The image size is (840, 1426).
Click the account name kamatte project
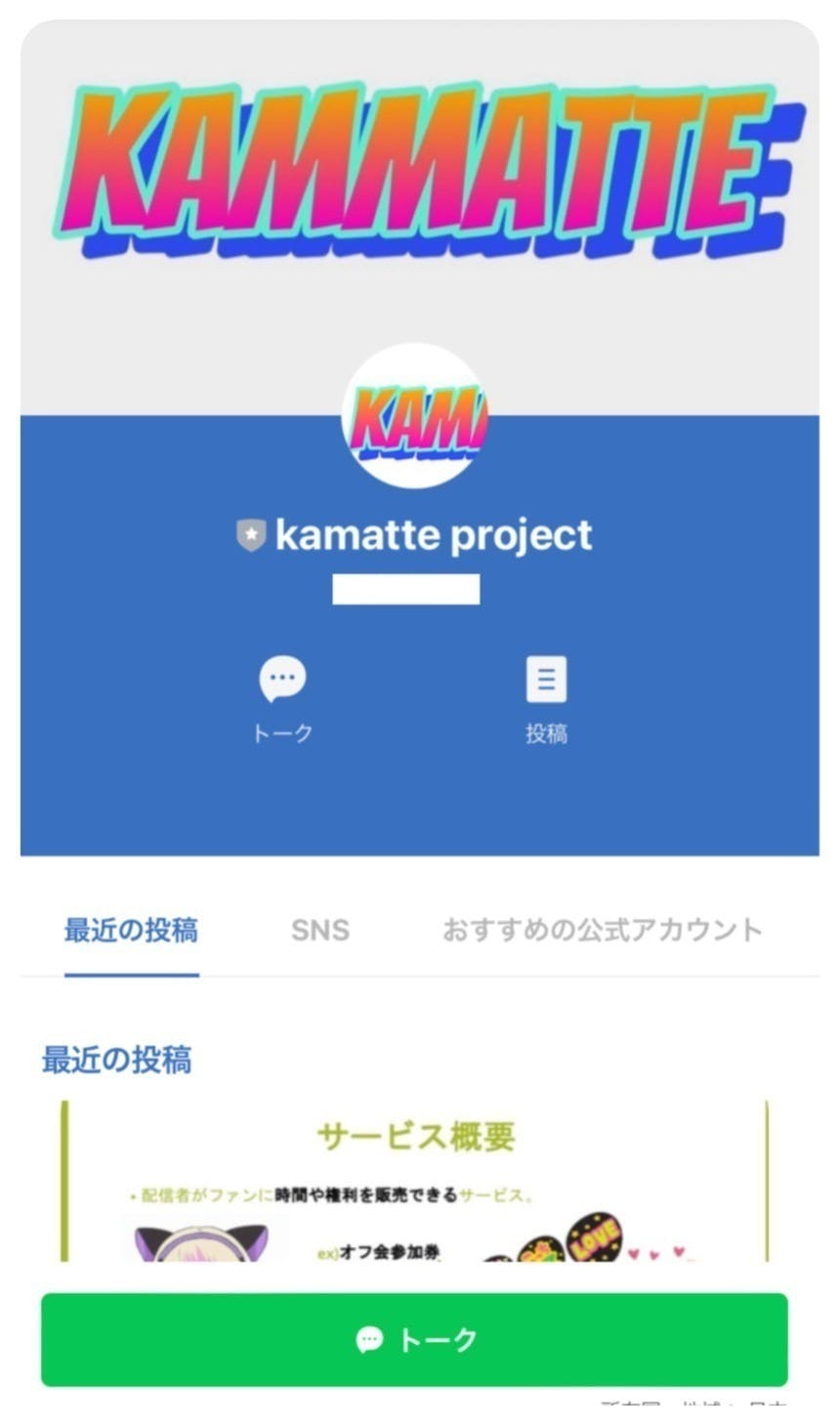[435, 533]
